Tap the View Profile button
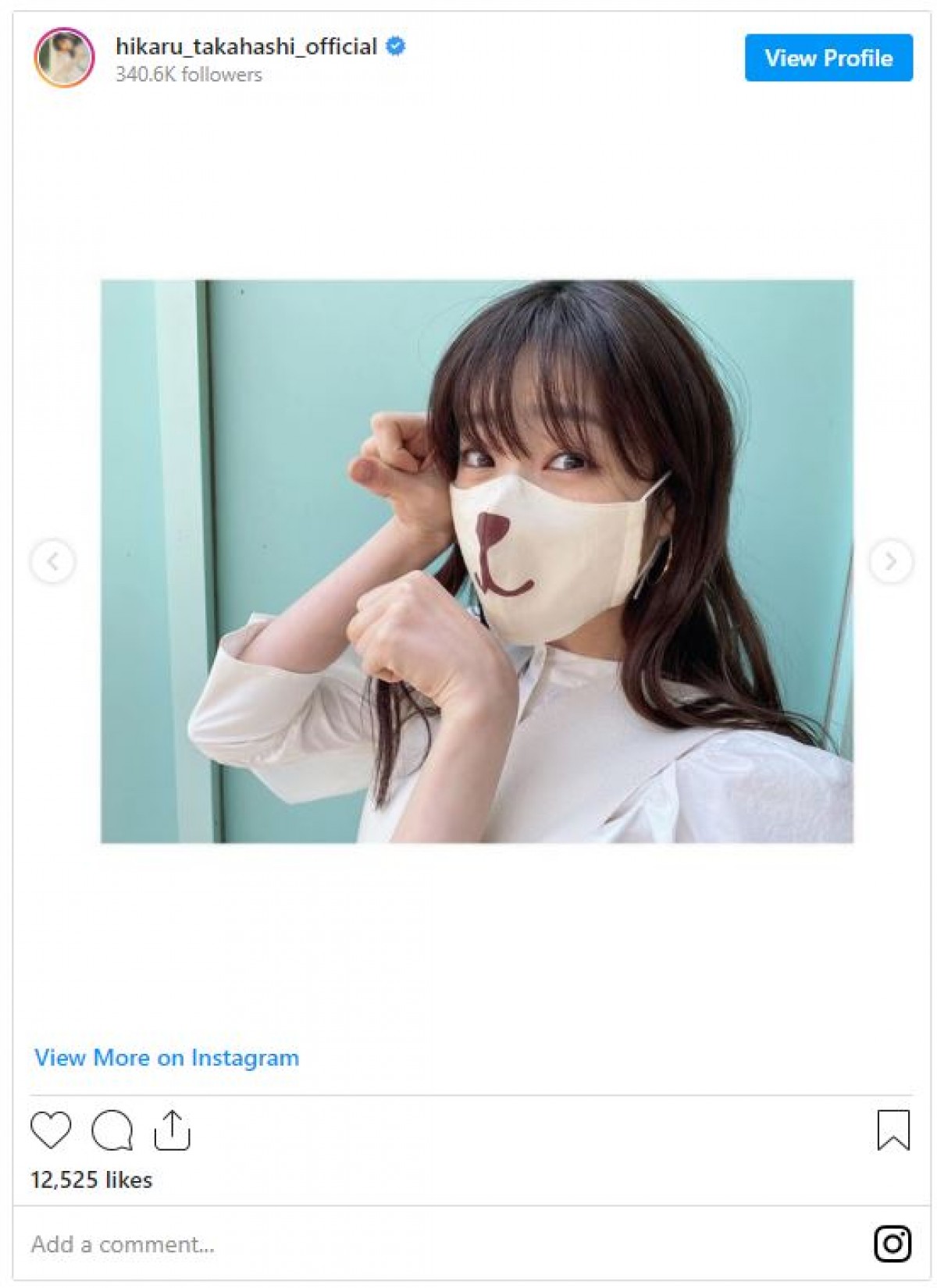Image resolution: width=937 pixels, height=1288 pixels. tap(828, 58)
